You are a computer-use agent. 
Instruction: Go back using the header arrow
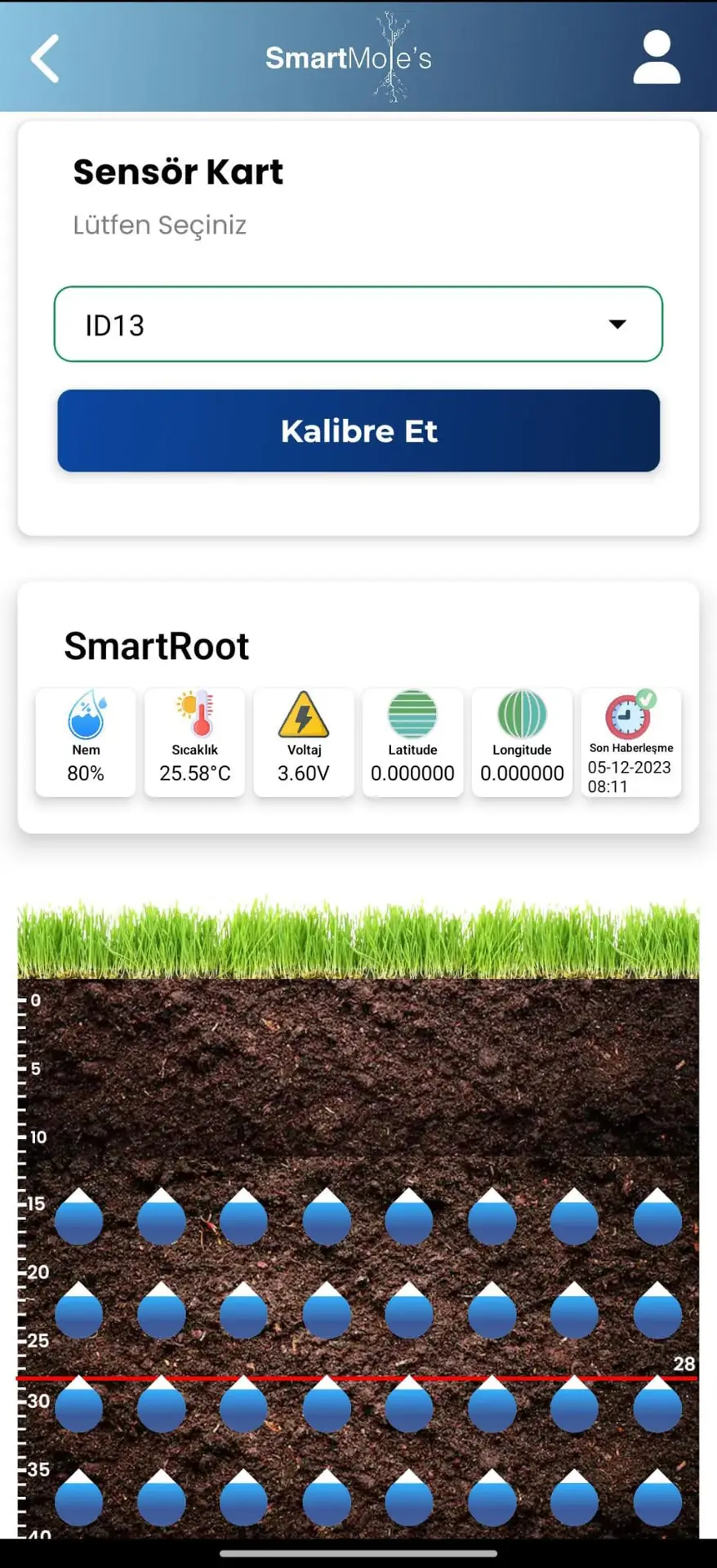[45, 58]
